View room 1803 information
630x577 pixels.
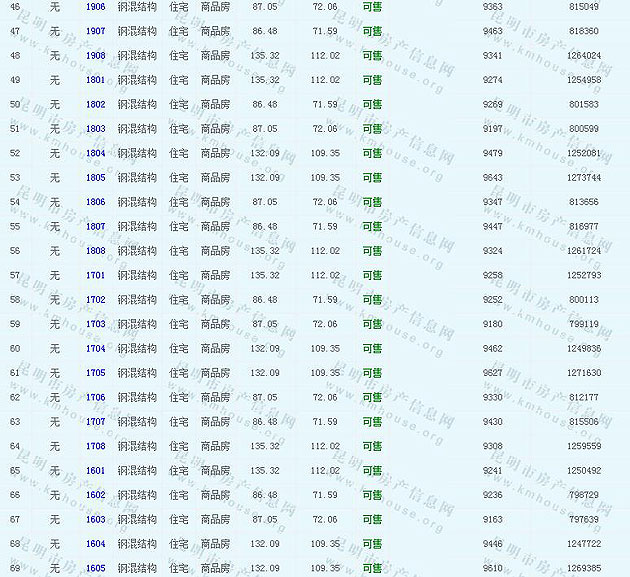[96, 129]
